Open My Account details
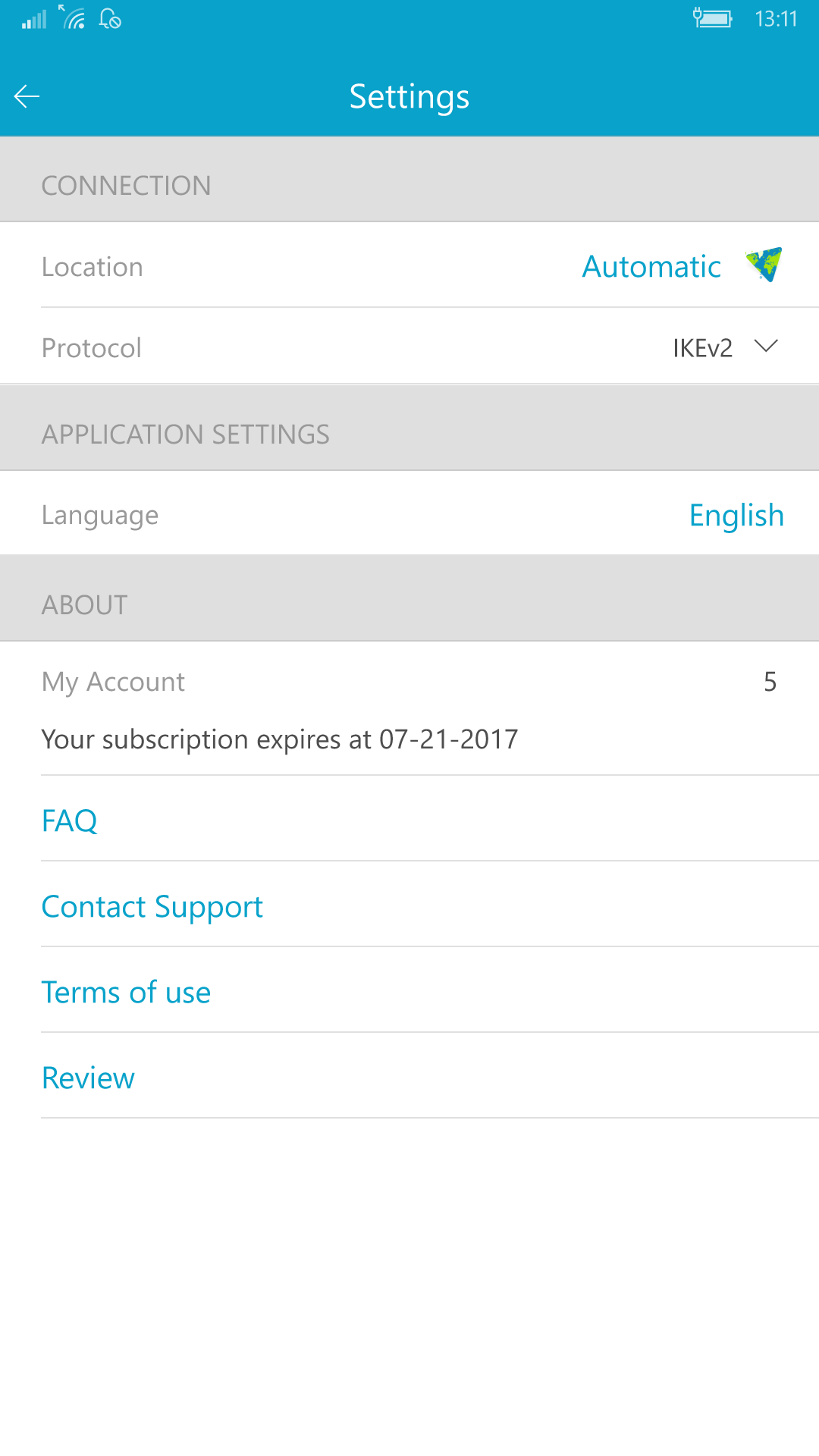Viewport: 819px width, 1456px height. tap(409, 708)
